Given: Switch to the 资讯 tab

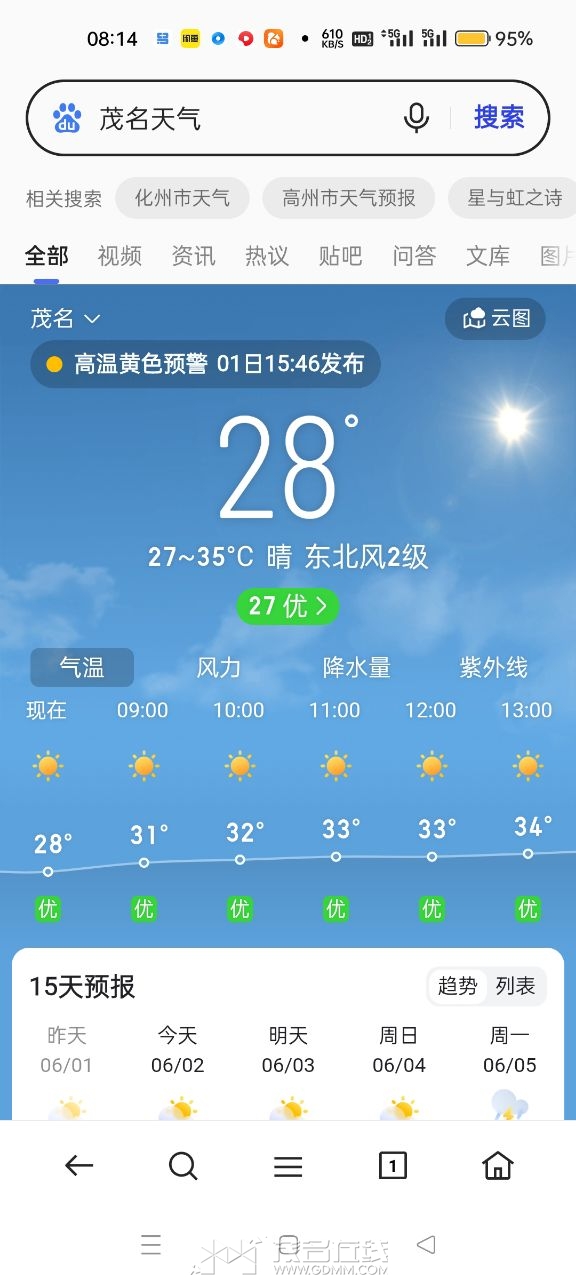Looking at the screenshot, I should 193,256.
